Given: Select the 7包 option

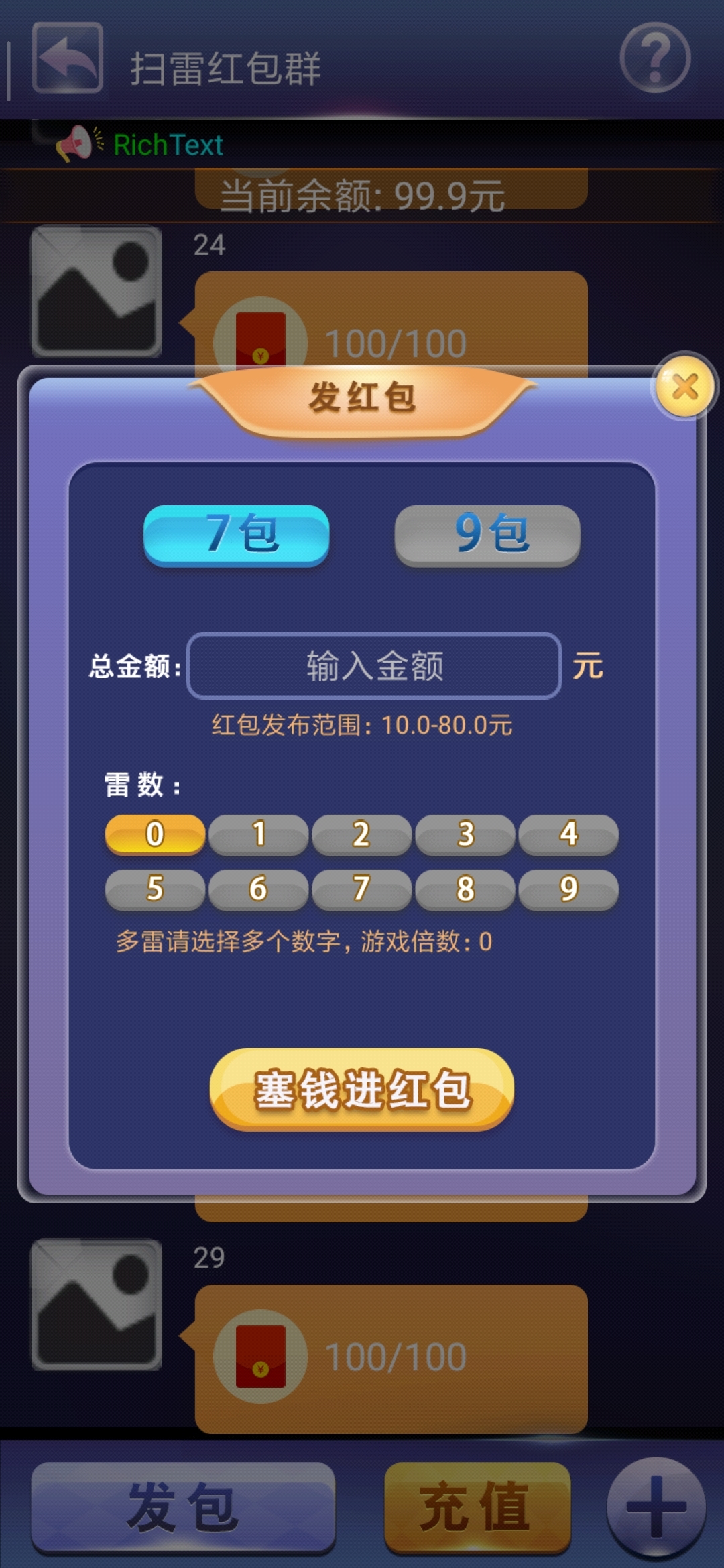Looking at the screenshot, I should [237, 535].
